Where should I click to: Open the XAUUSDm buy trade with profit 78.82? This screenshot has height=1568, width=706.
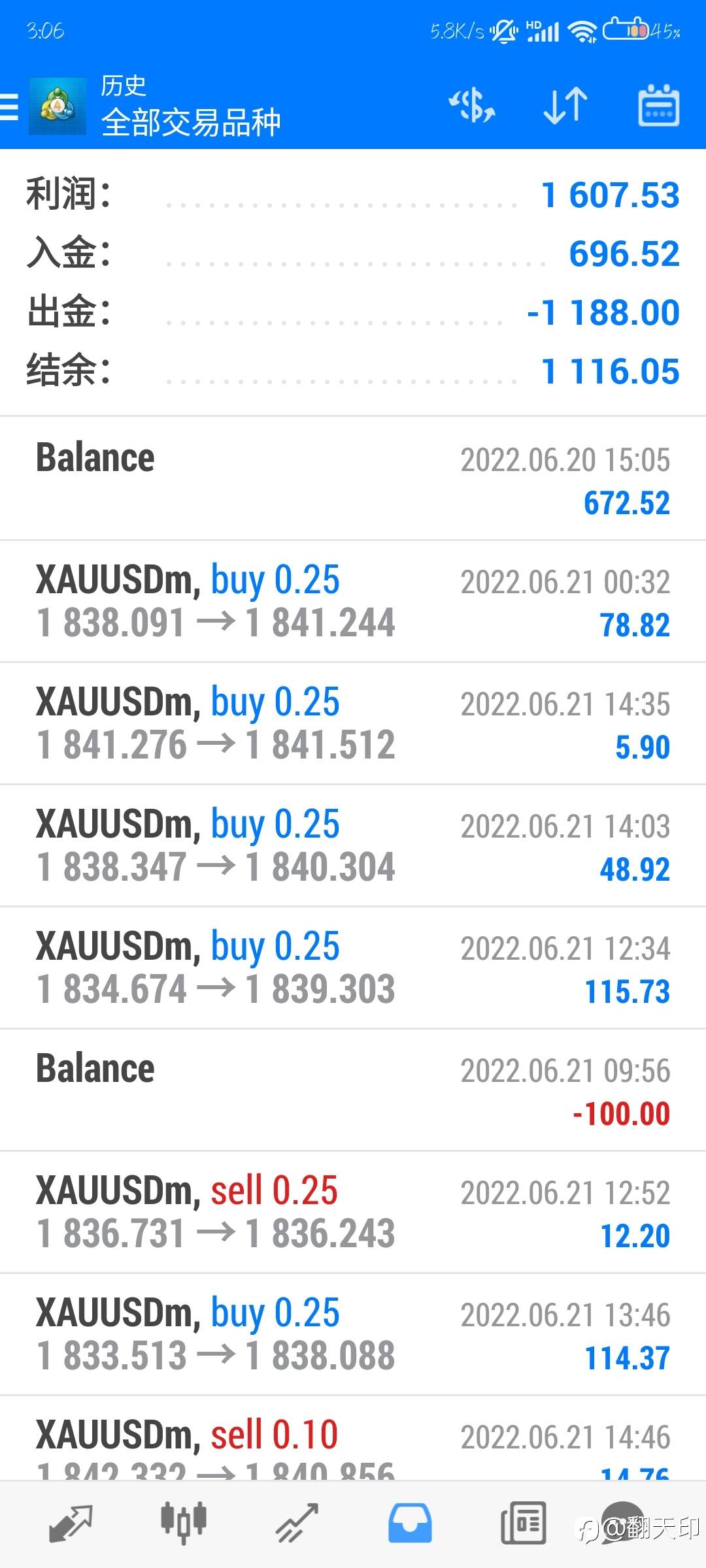[x=353, y=601]
